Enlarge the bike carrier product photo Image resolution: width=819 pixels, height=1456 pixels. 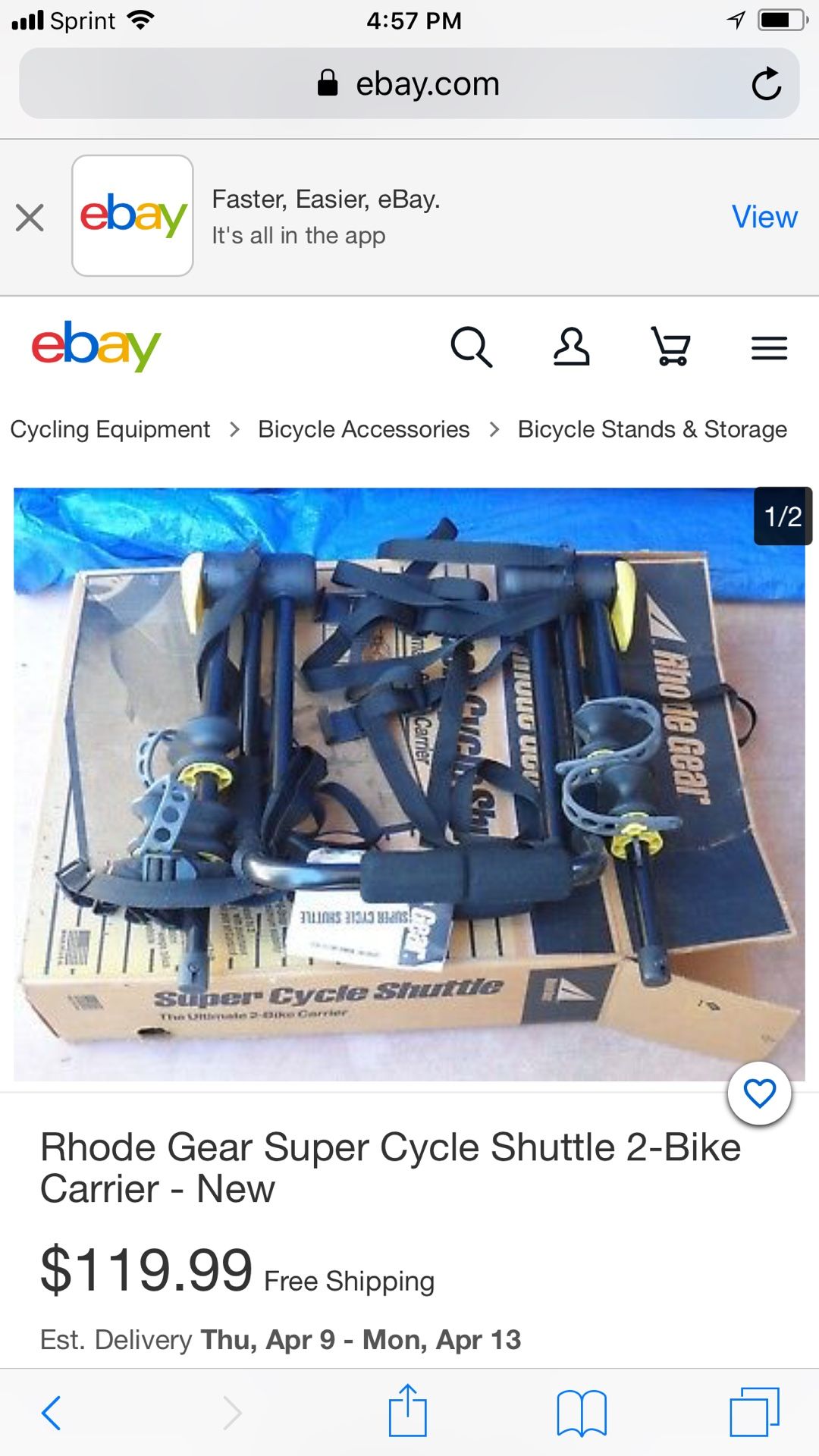point(409,784)
